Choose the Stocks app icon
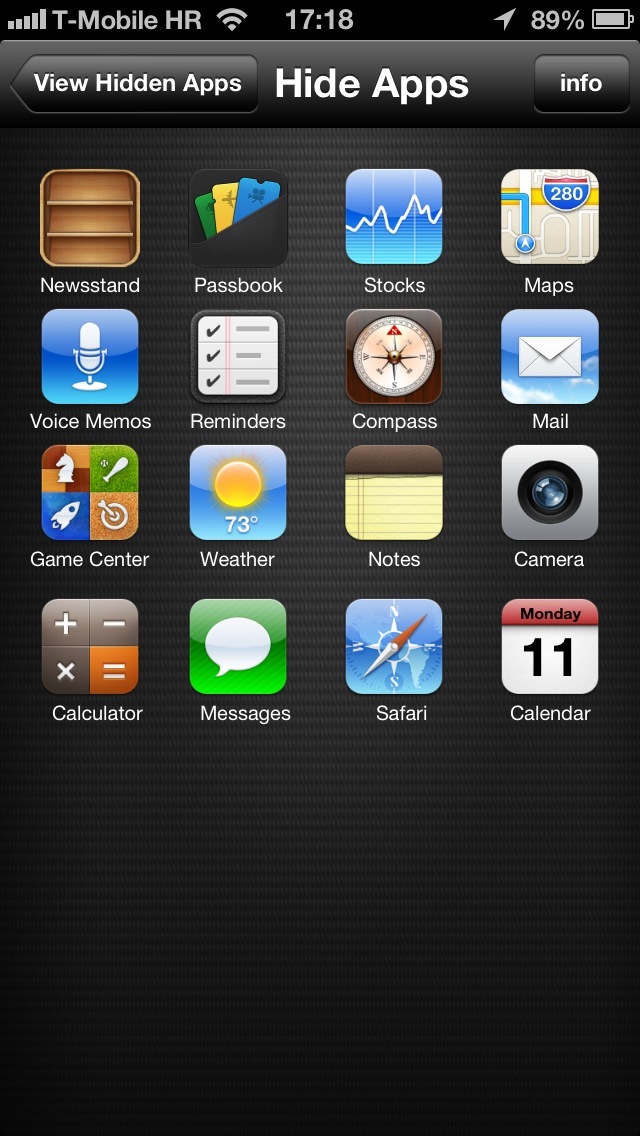Screen dimensions: 640x1136 (x=394, y=218)
